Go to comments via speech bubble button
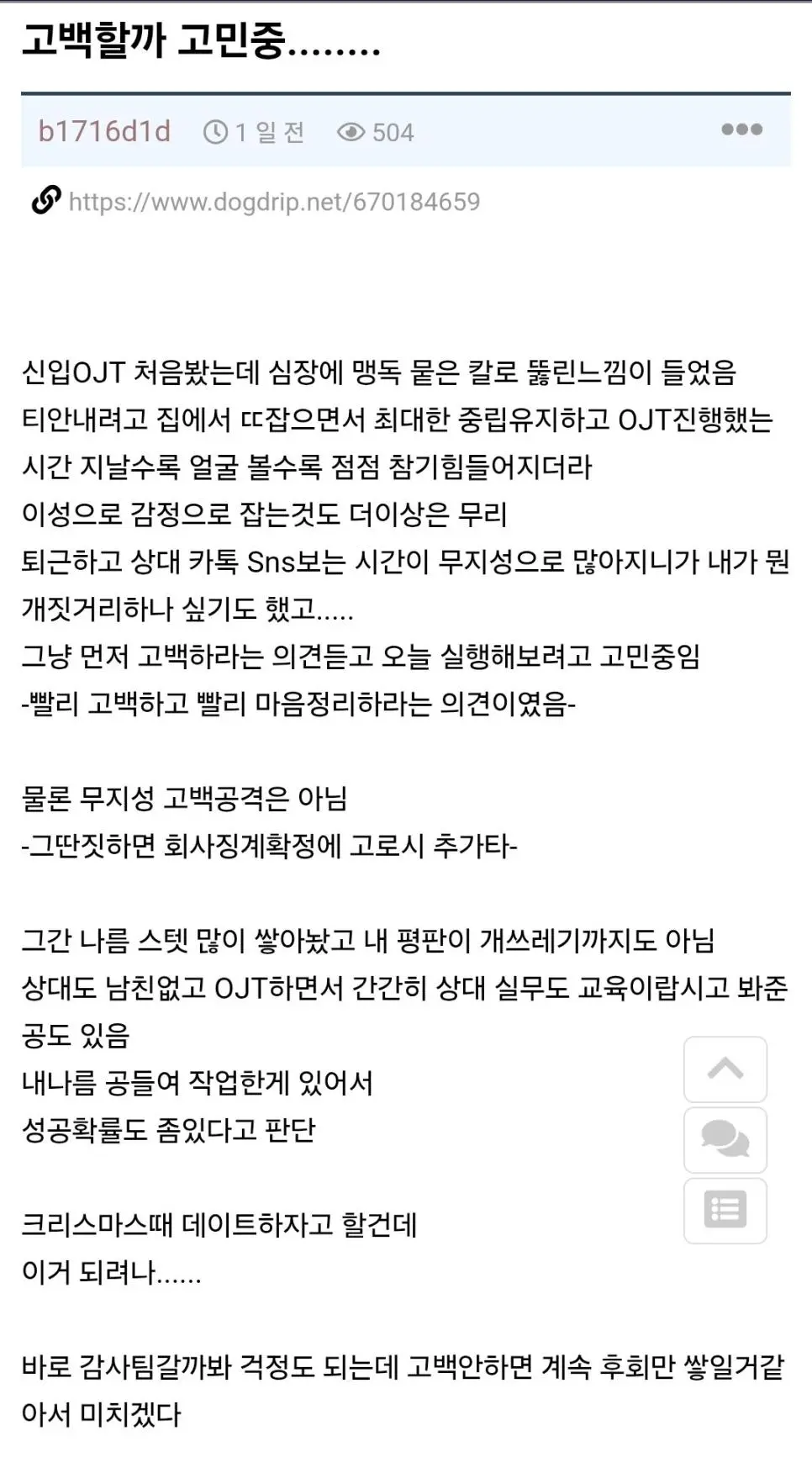The height and width of the screenshot is (1473, 812). click(x=725, y=1139)
